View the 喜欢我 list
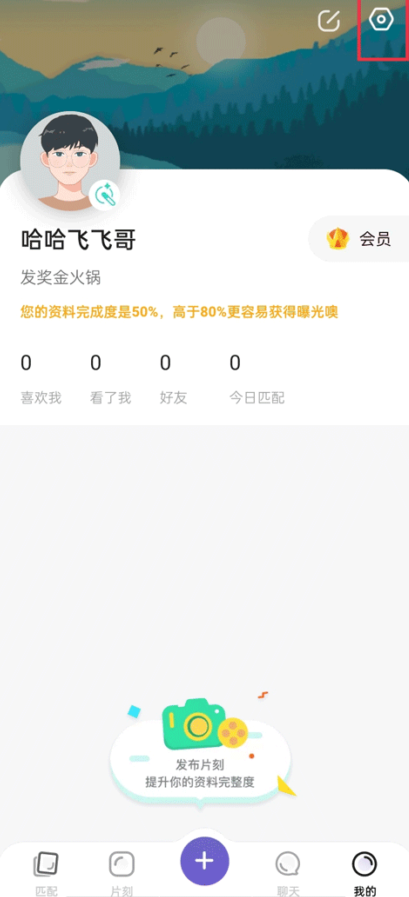409x897 pixels. point(41,379)
